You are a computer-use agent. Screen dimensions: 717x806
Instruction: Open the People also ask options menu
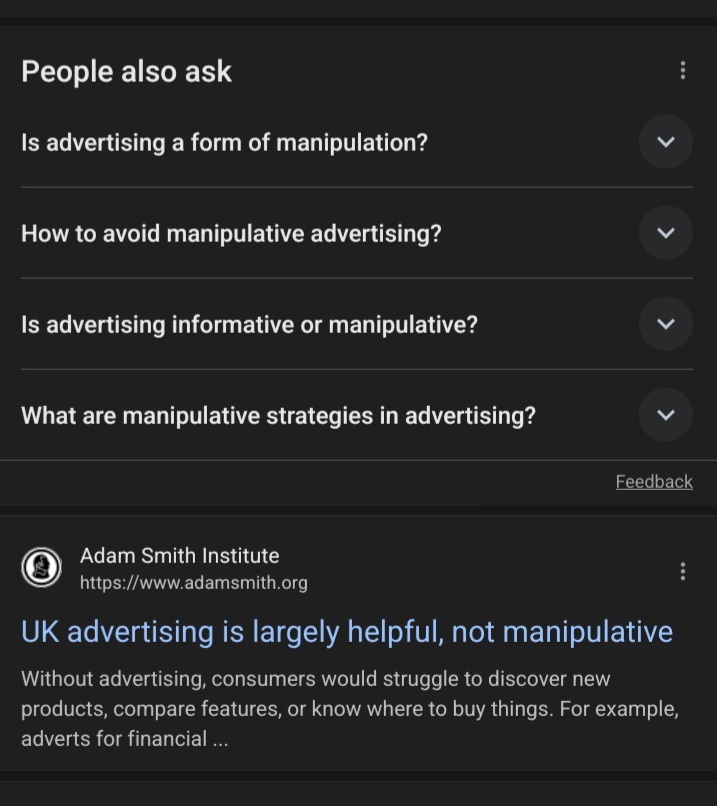[683, 70]
